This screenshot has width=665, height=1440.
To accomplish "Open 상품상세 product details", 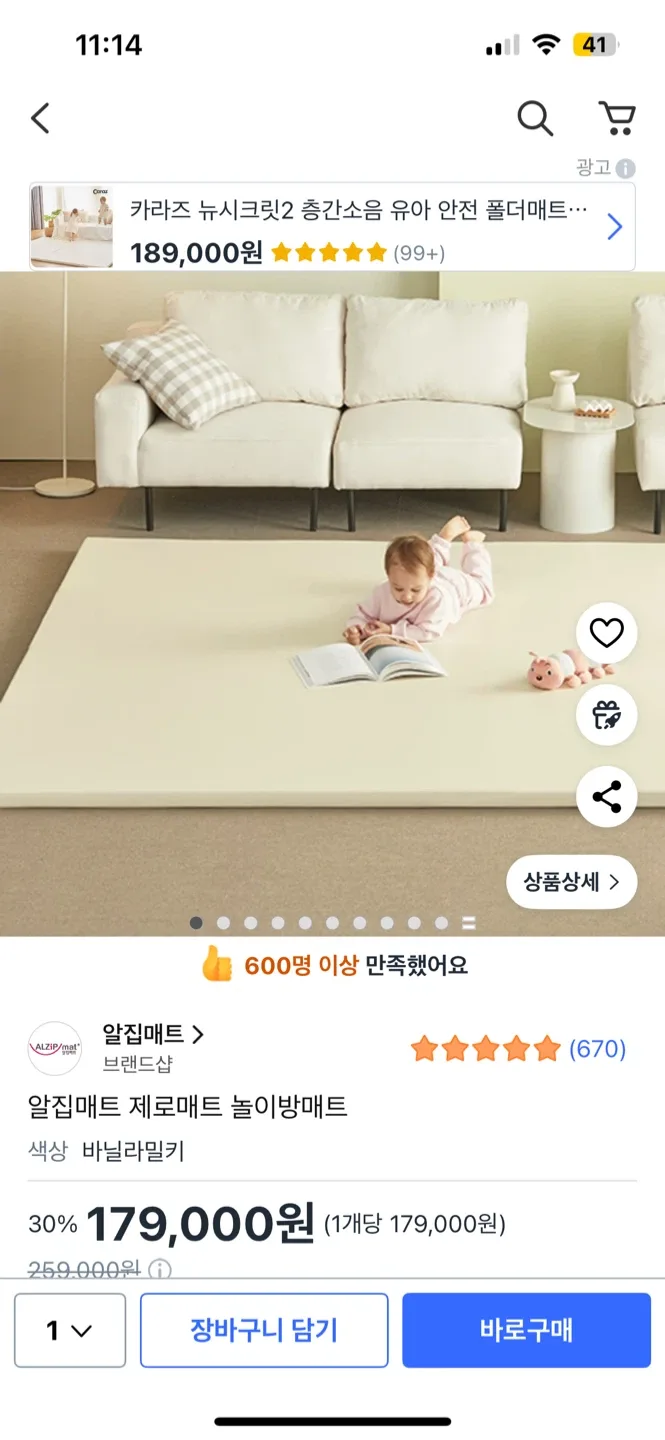I will pyautogui.click(x=571, y=882).
